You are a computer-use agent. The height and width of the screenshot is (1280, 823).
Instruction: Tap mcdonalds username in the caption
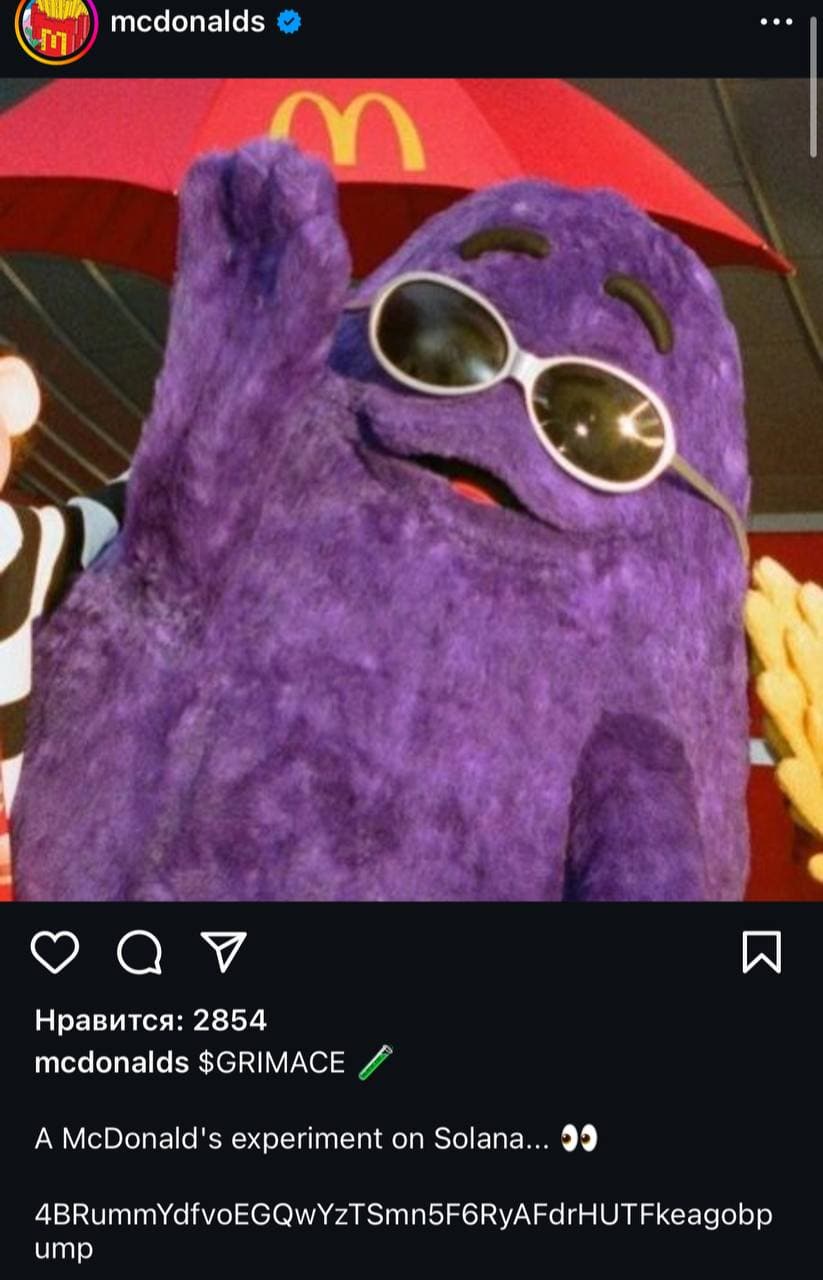111,1062
